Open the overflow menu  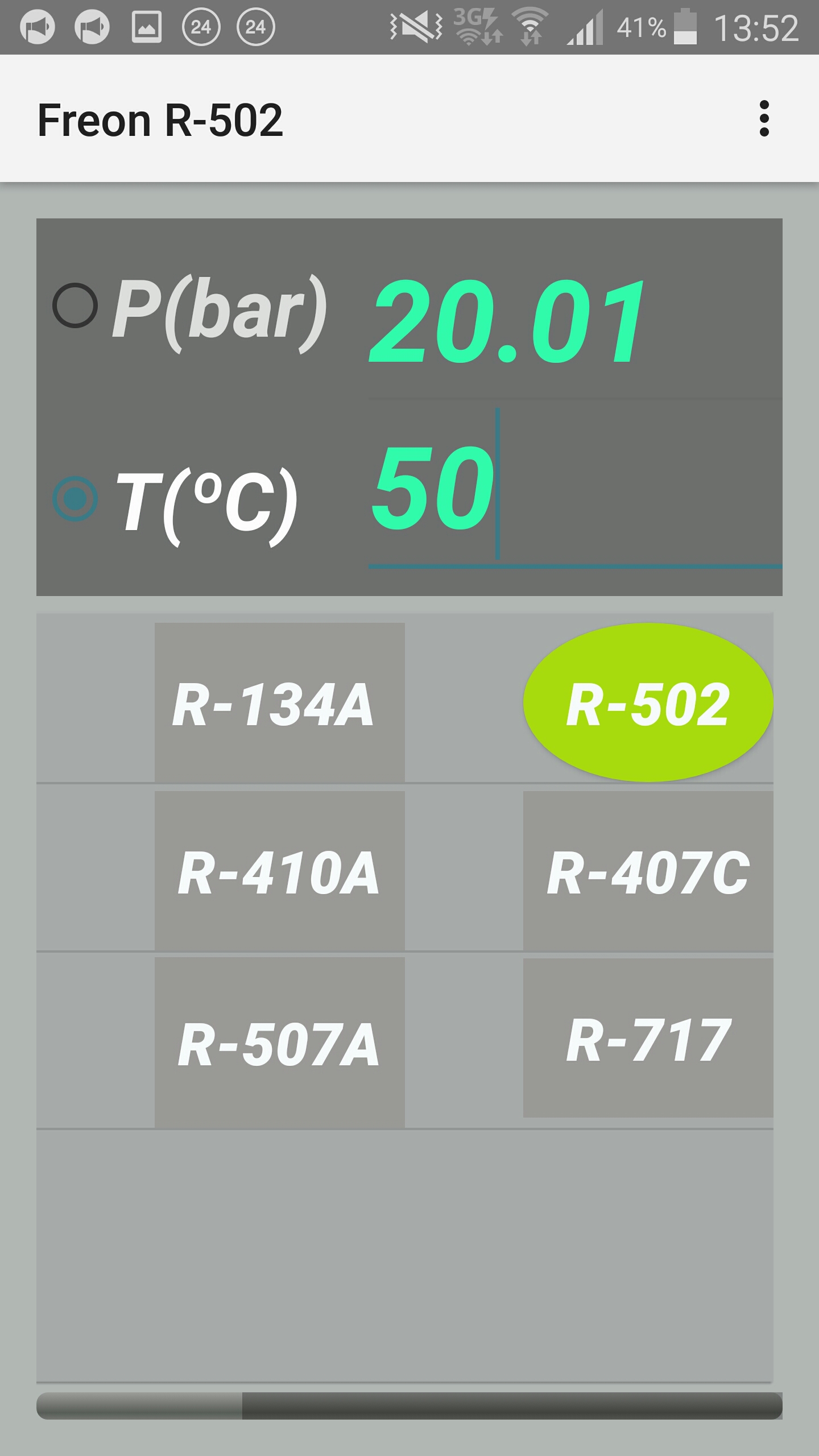tap(764, 119)
